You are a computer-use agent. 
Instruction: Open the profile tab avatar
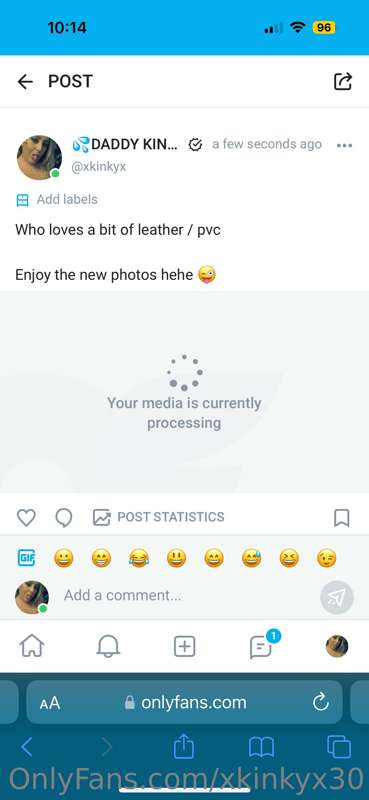[x=337, y=646]
